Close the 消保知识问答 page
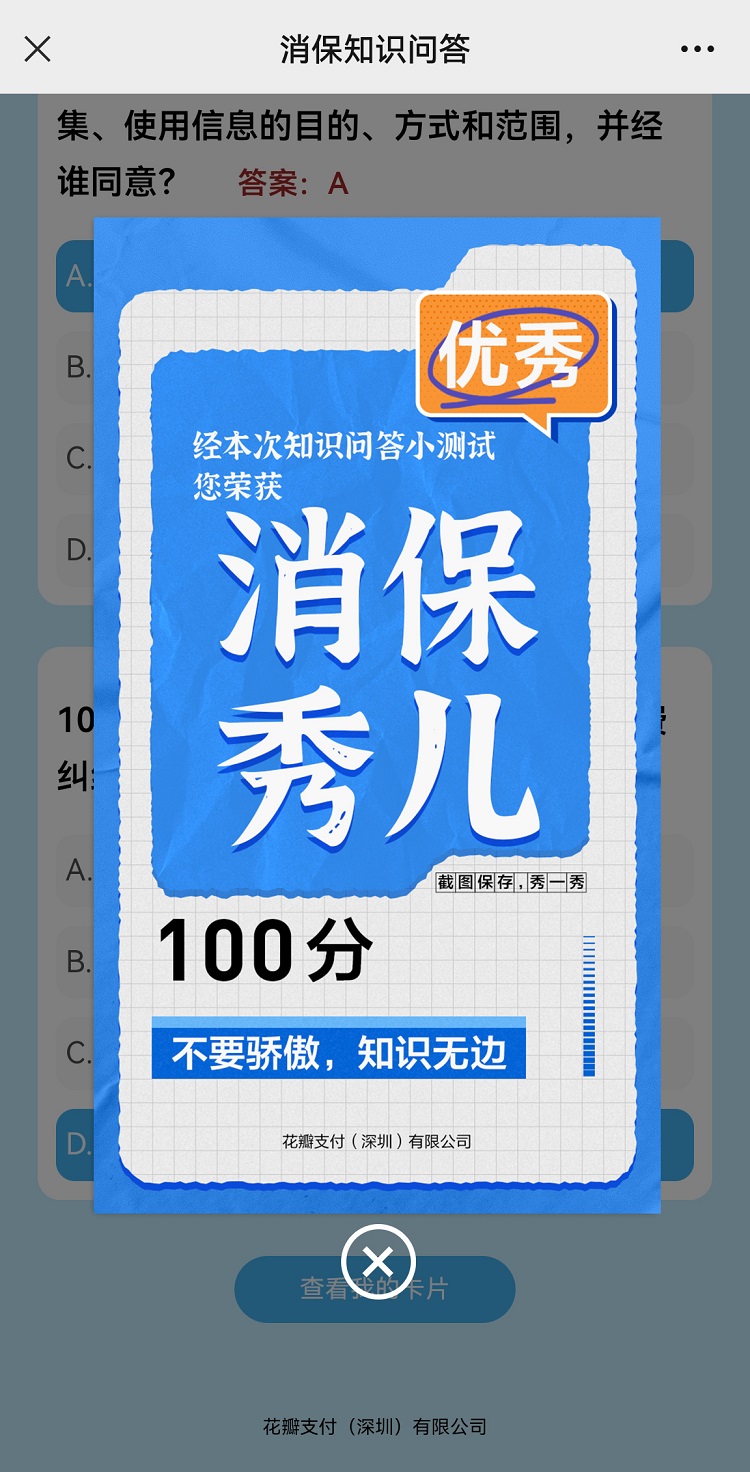This screenshot has height=1472, width=750. pyautogui.click(x=38, y=49)
